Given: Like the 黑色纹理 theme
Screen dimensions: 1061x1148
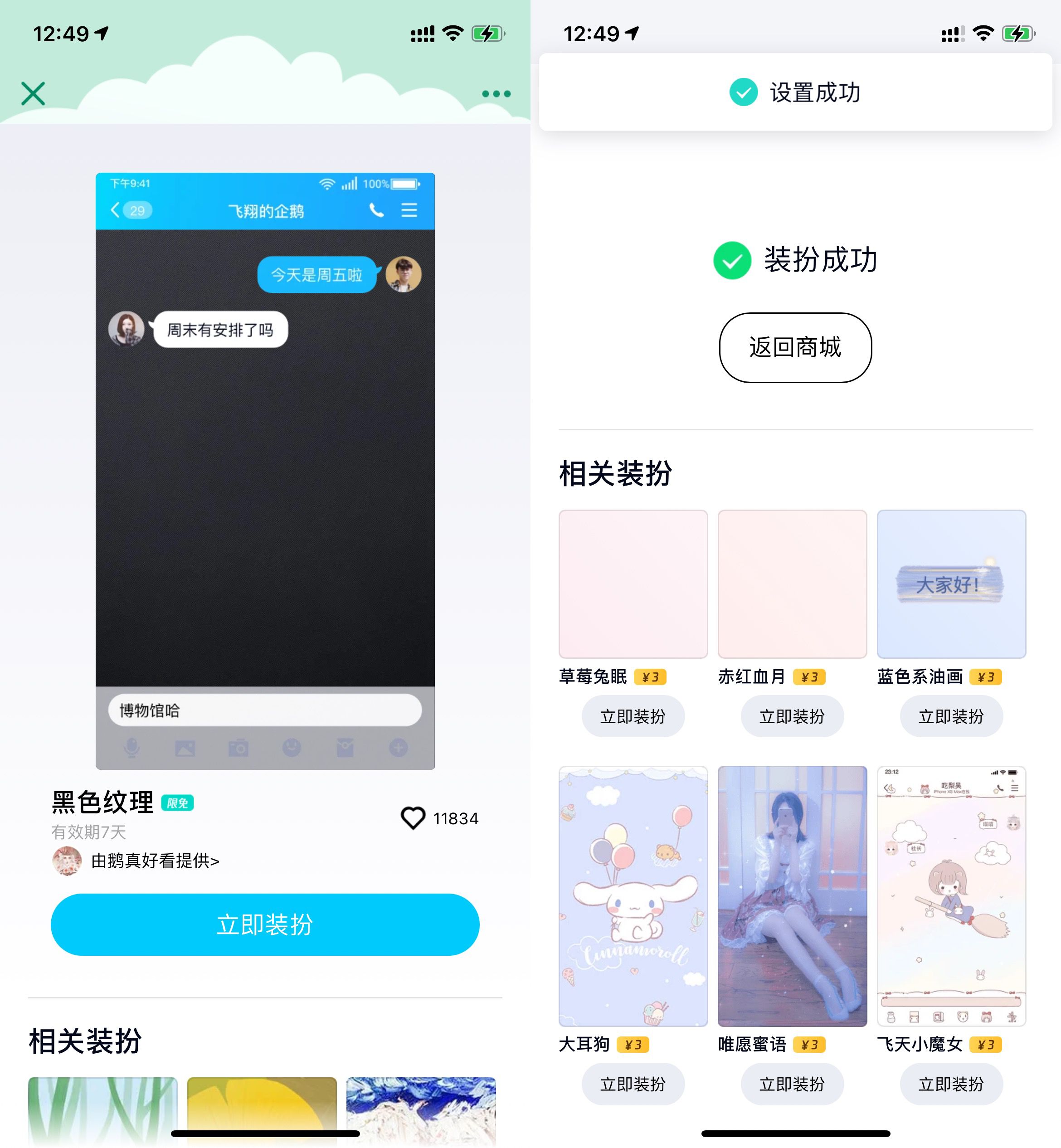Looking at the screenshot, I should [413, 818].
